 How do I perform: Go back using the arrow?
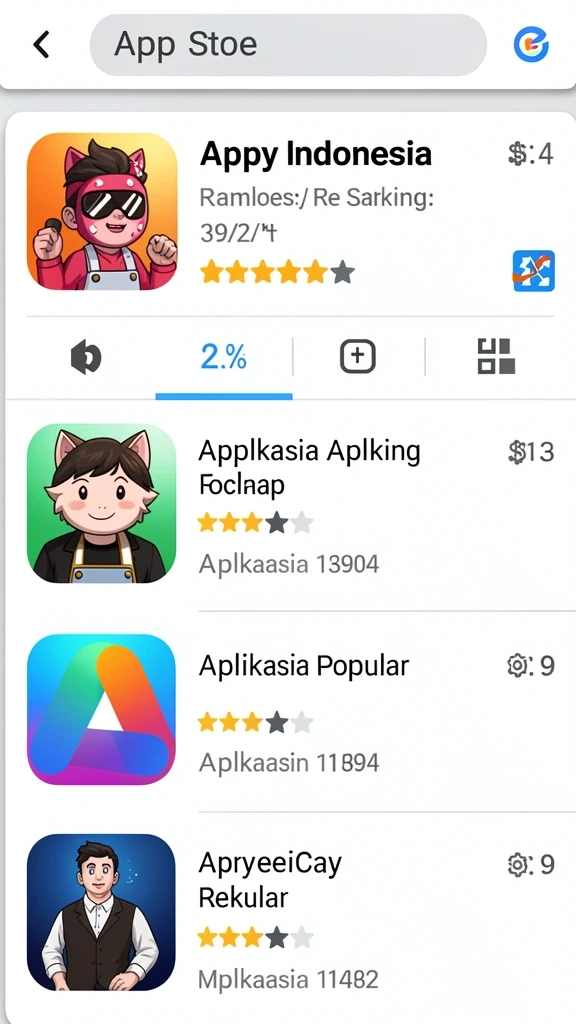[x=41, y=46]
